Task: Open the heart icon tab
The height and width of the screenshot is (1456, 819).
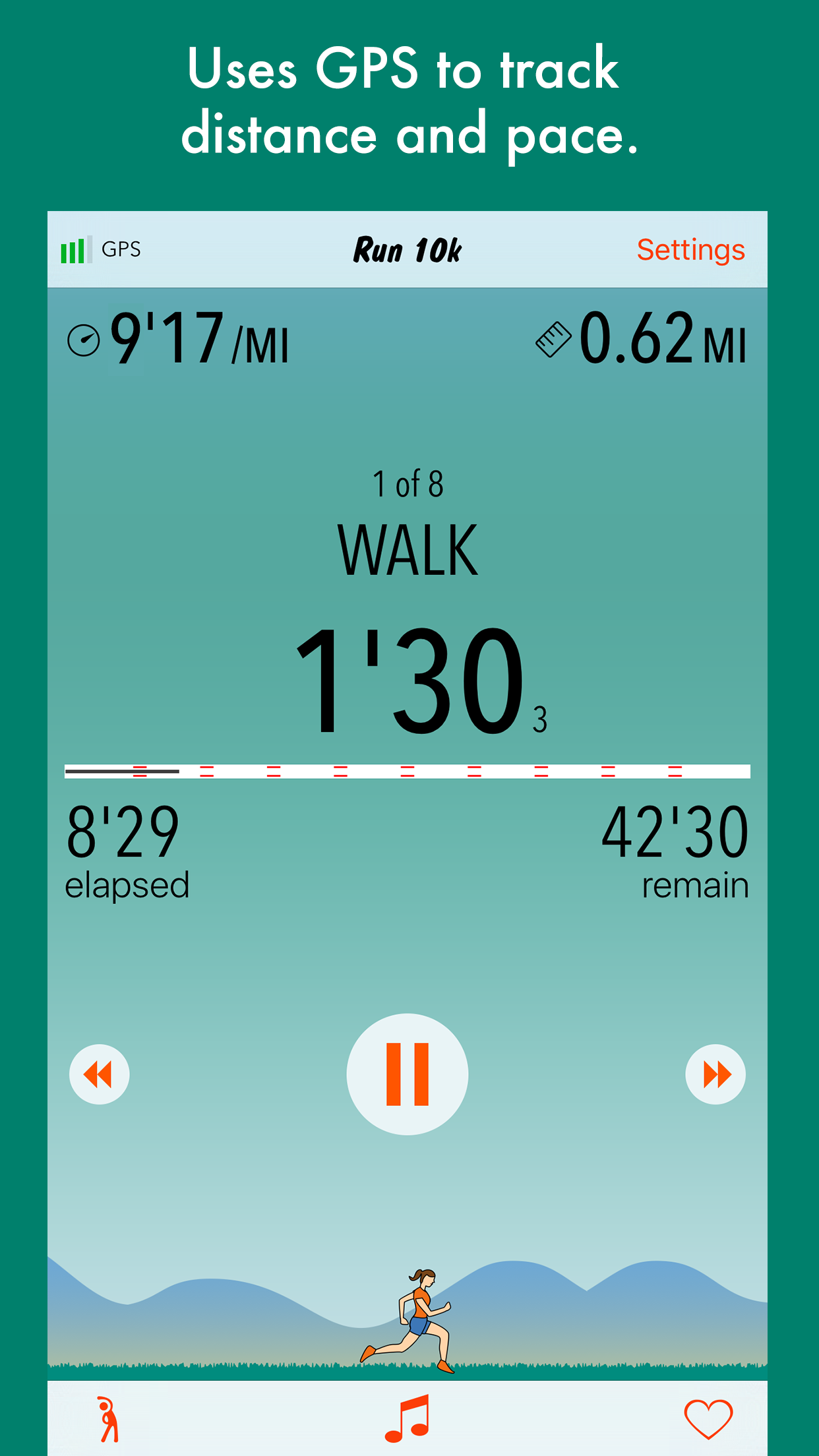Action: (x=708, y=1418)
